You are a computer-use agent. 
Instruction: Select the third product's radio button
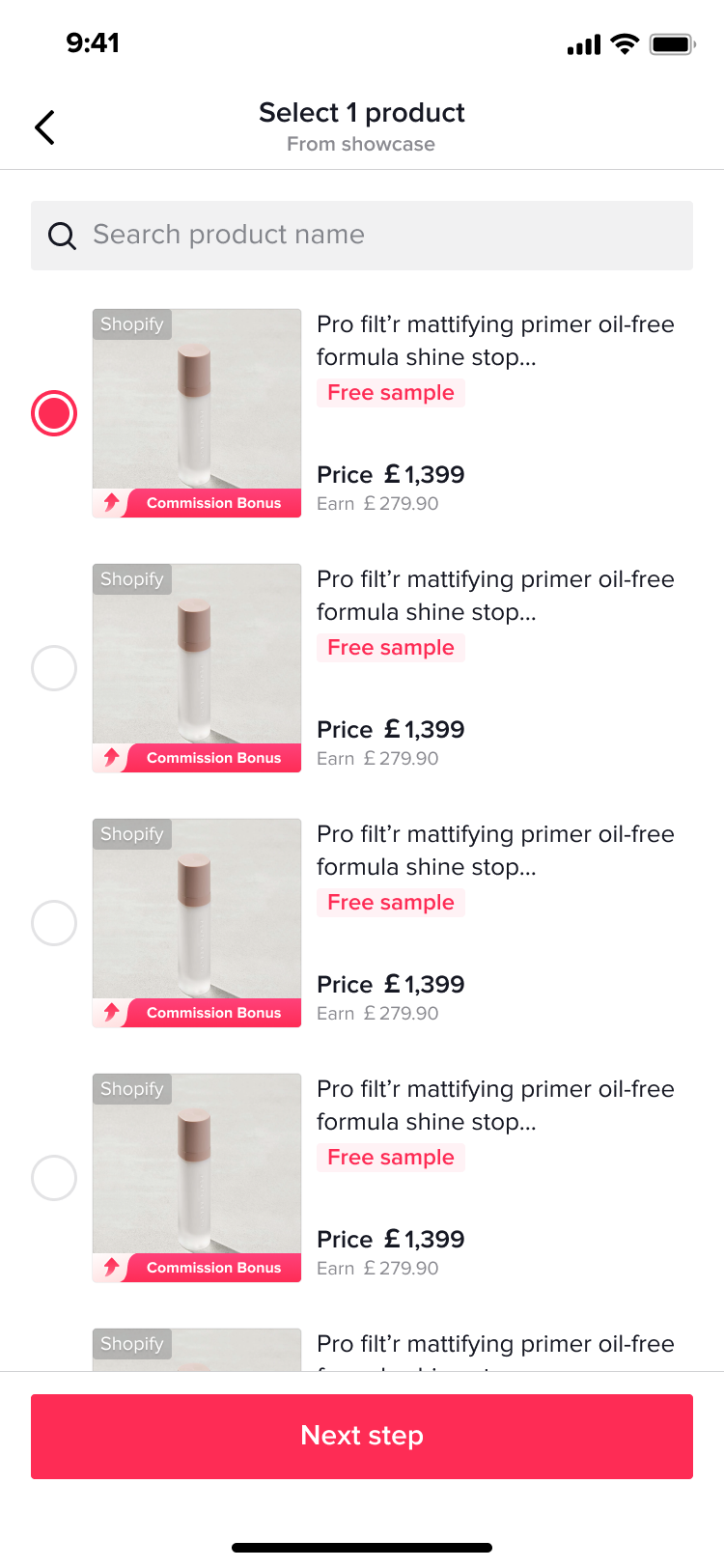click(x=54, y=923)
